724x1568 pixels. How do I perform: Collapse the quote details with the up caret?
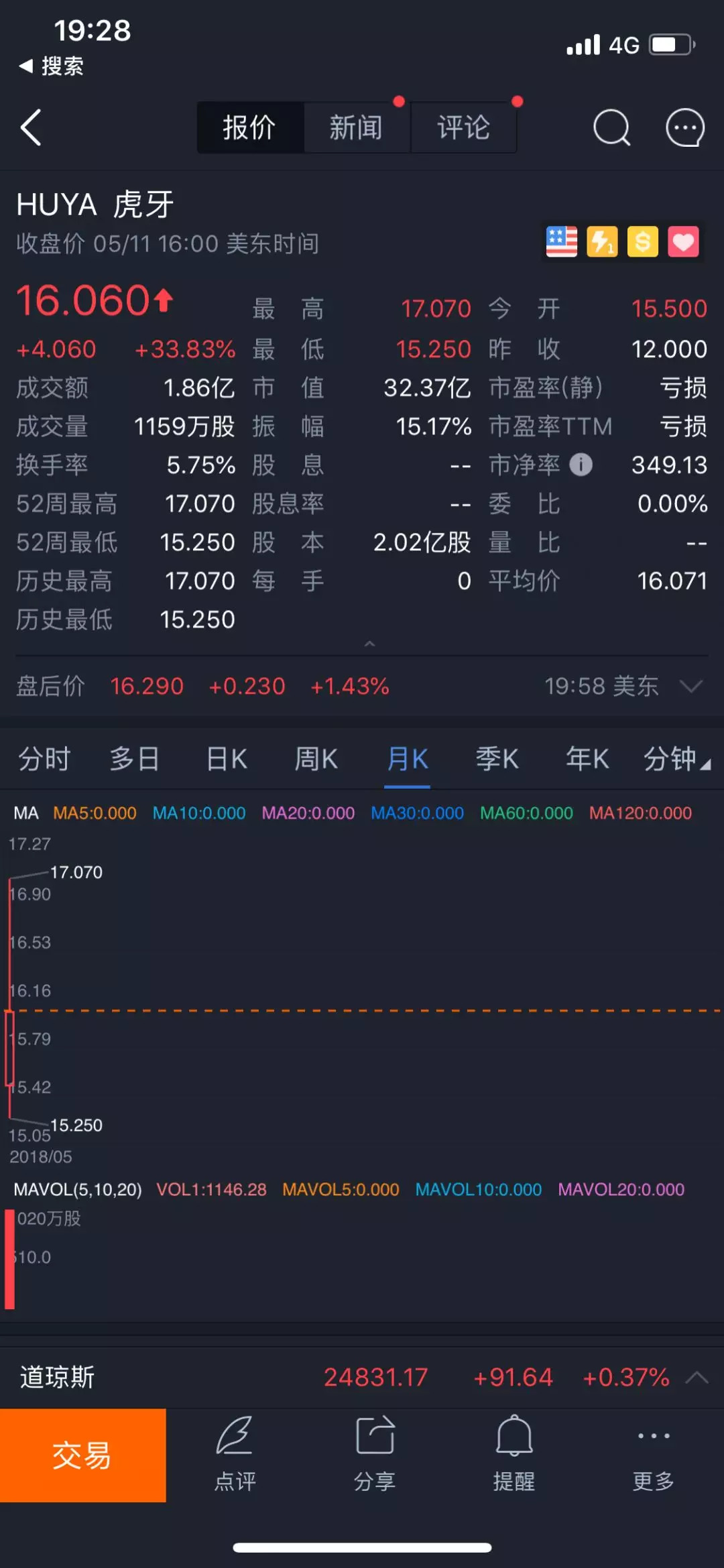click(x=369, y=644)
